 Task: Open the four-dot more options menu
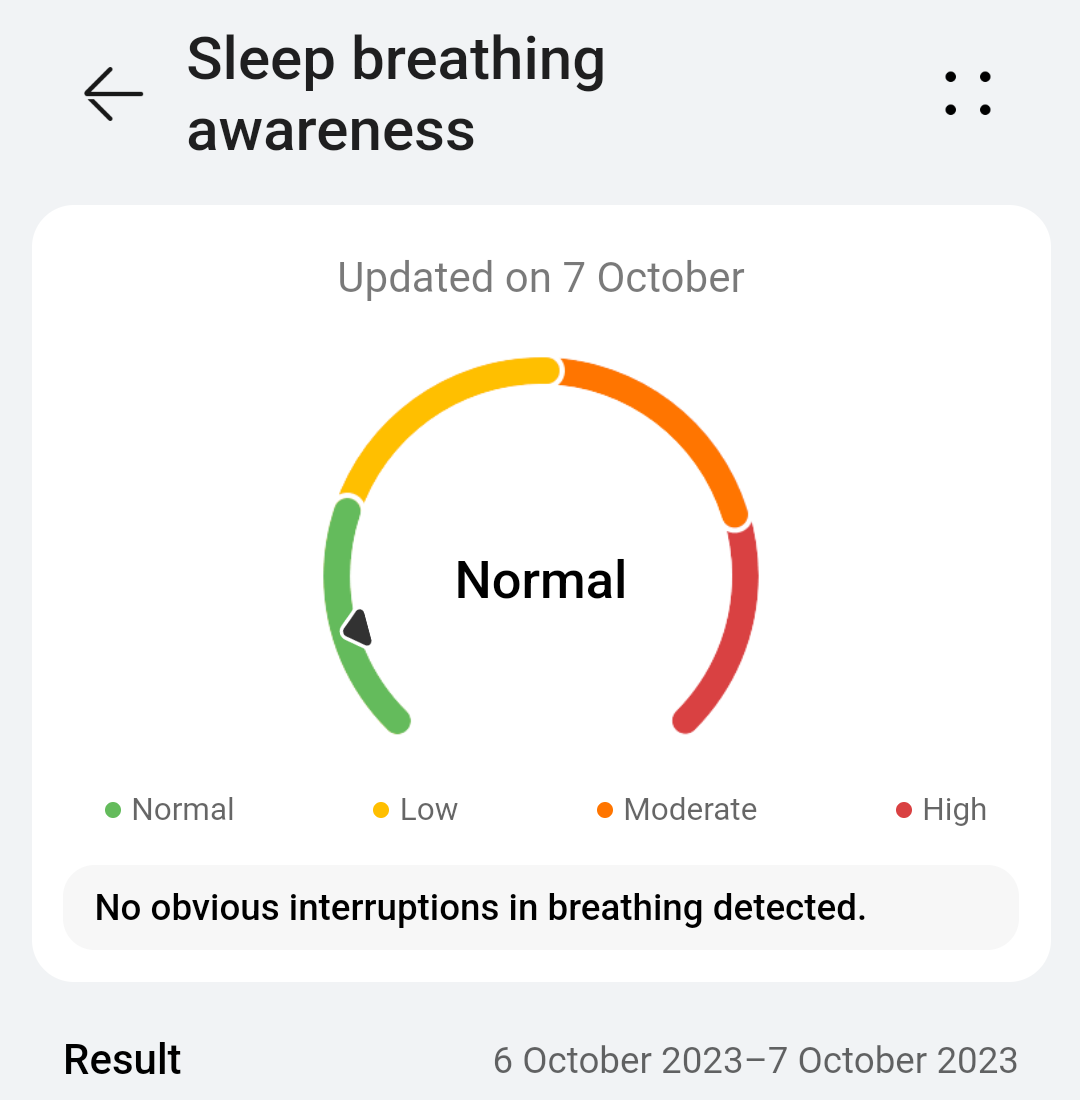(967, 94)
